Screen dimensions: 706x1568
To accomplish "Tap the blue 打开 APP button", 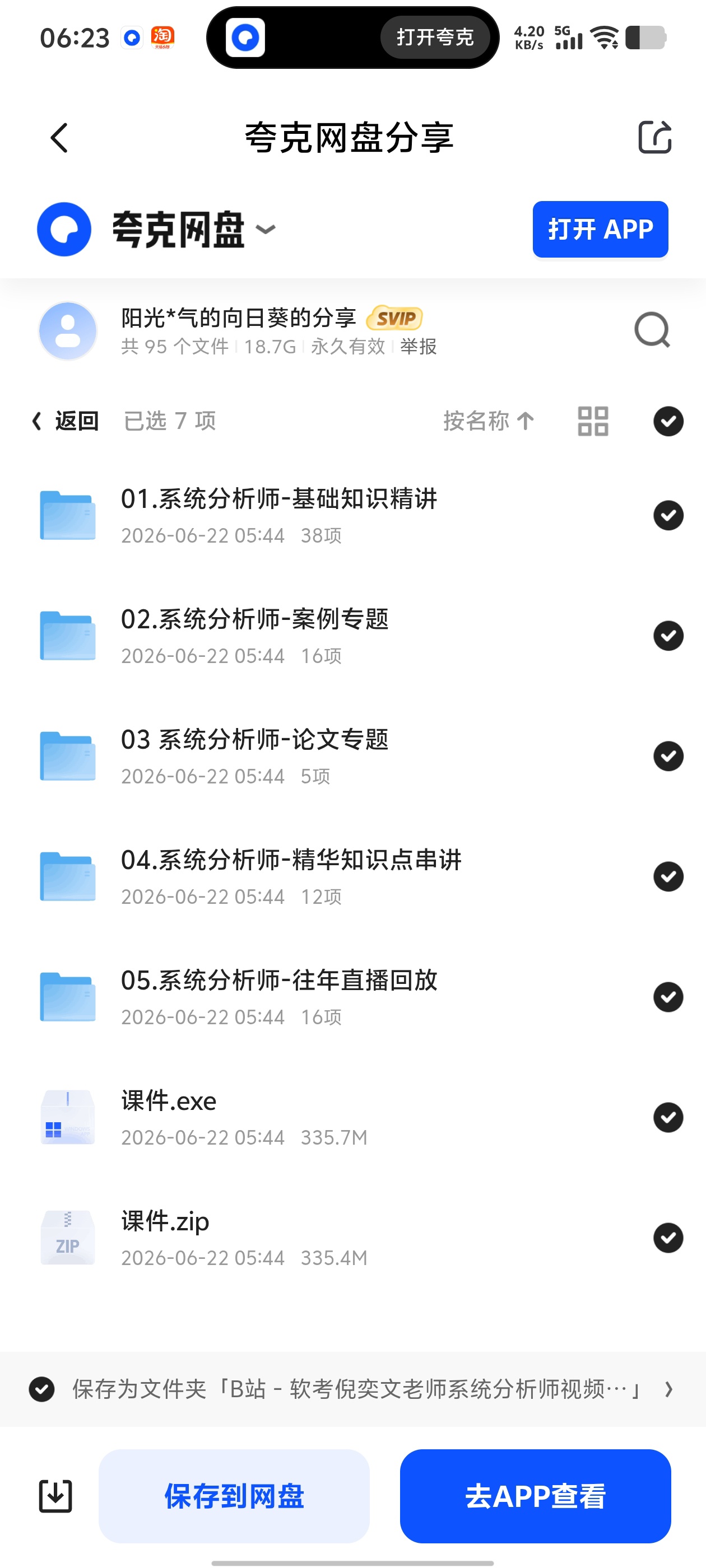I will coord(600,229).
